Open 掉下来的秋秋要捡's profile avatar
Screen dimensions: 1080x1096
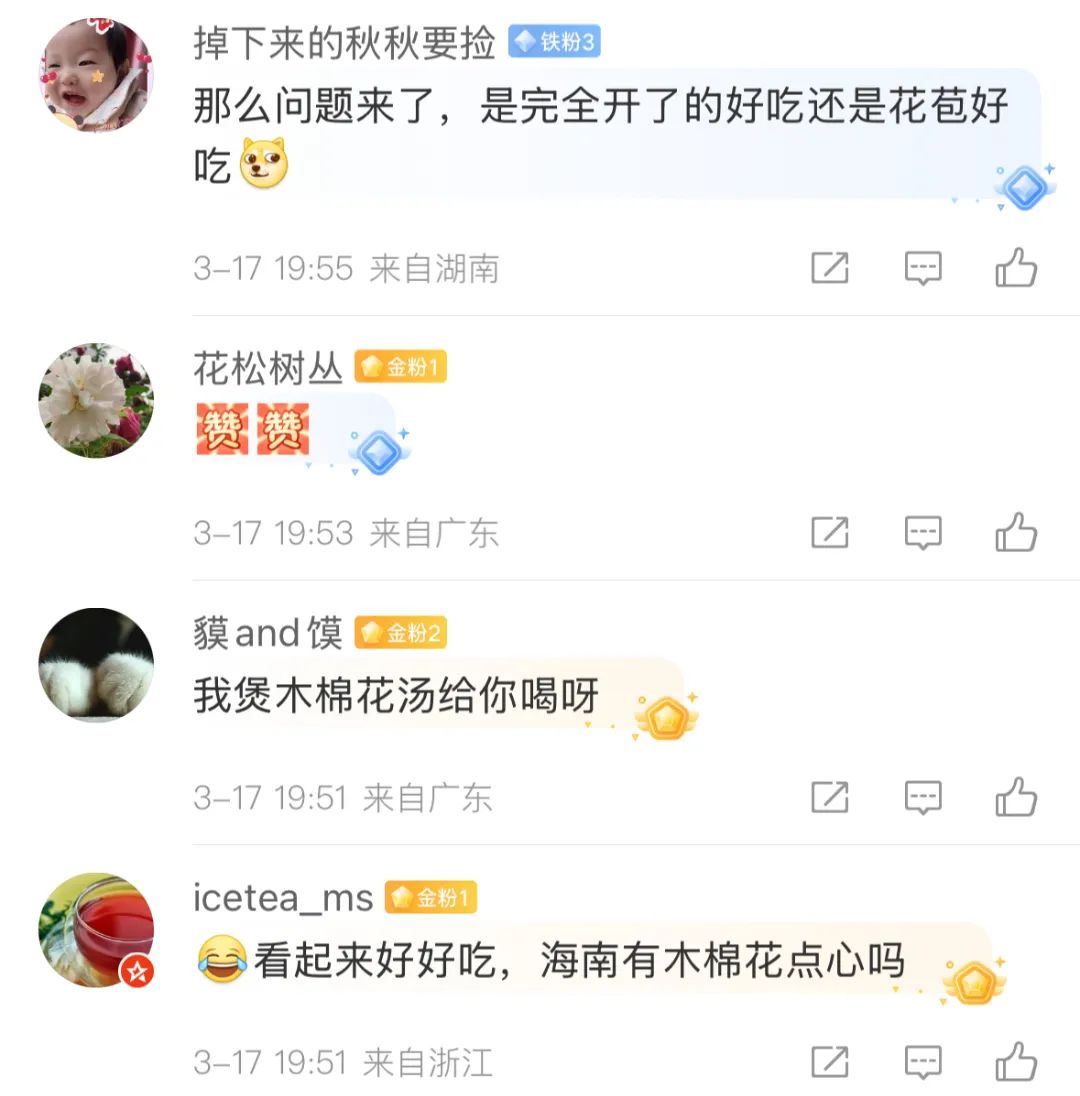pos(96,75)
